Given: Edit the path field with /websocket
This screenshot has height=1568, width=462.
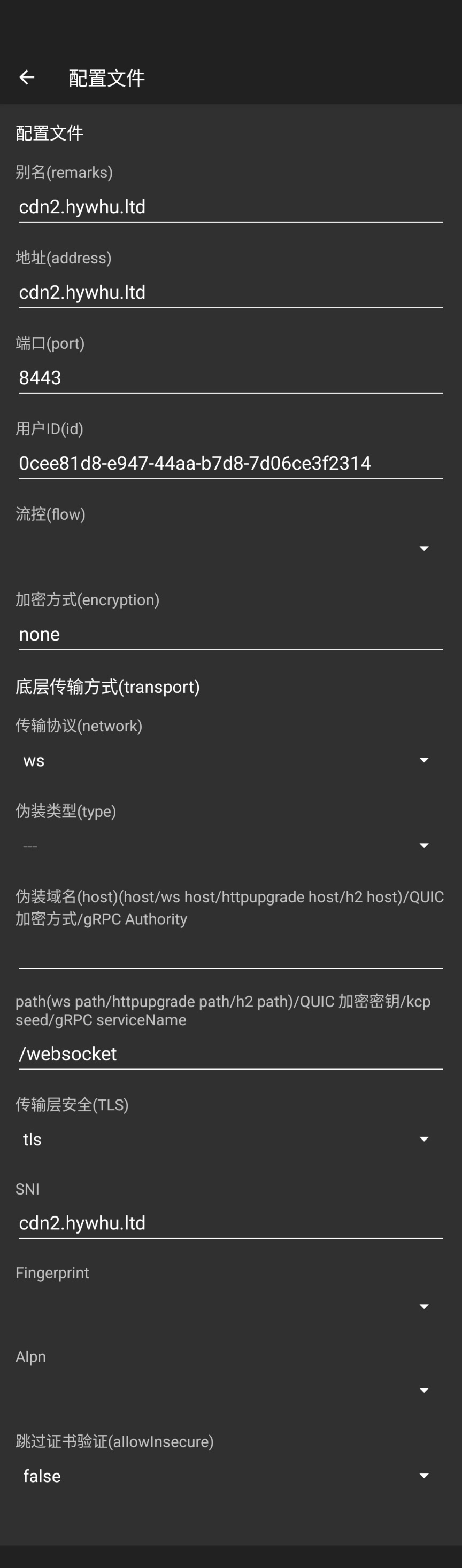Looking at the screenshot, I should (230, 1054).
